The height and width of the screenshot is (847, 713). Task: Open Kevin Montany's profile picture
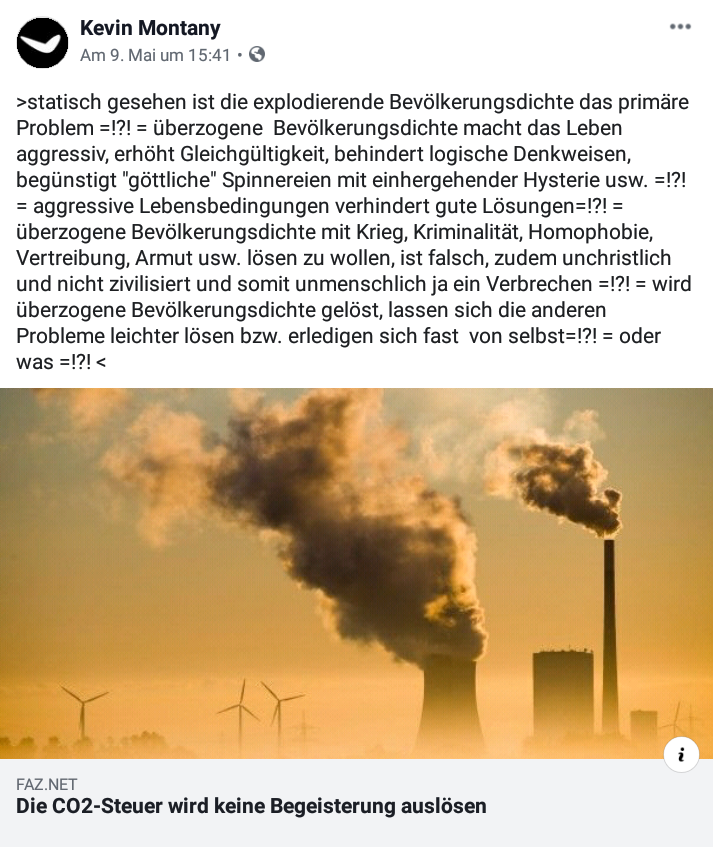tap(43, 43)
